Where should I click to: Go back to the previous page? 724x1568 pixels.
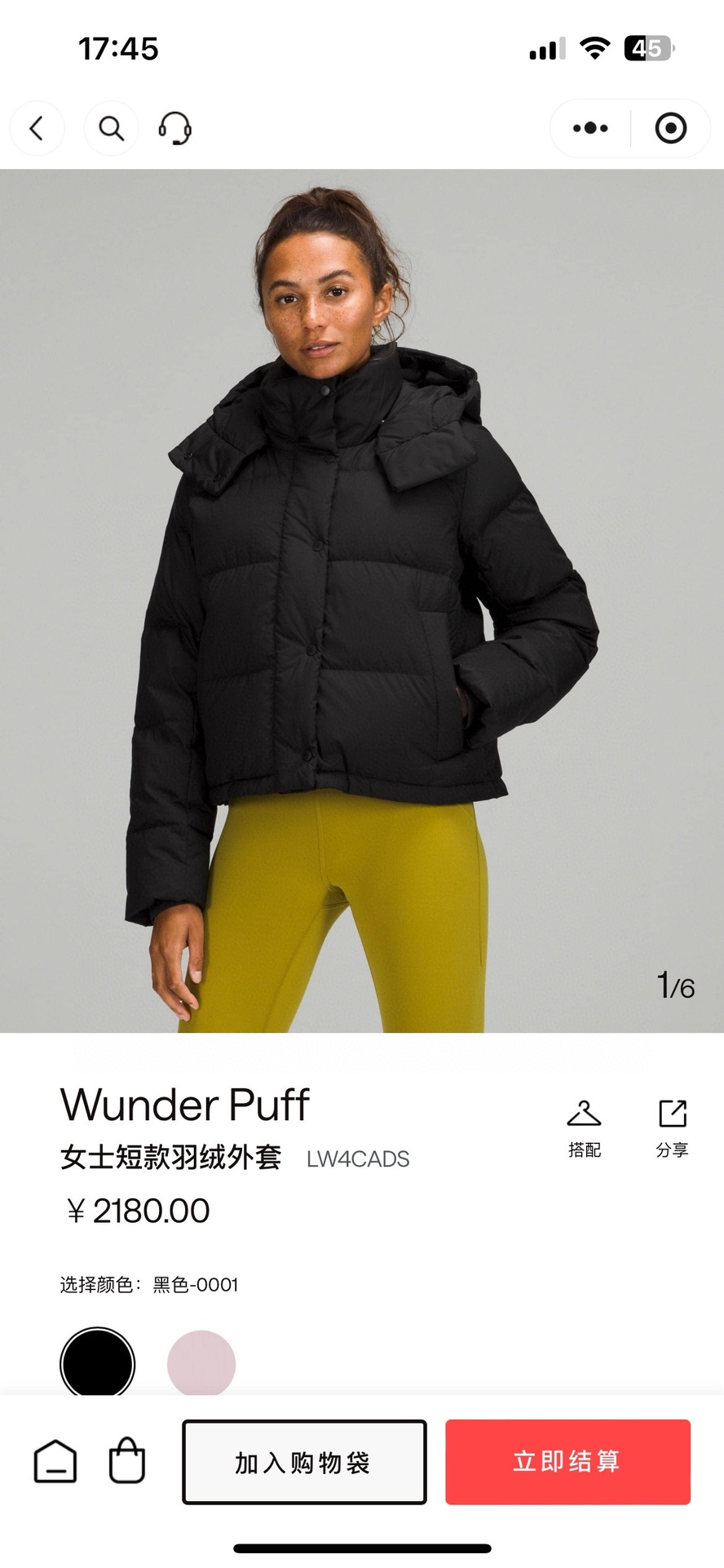coord(37,128)
